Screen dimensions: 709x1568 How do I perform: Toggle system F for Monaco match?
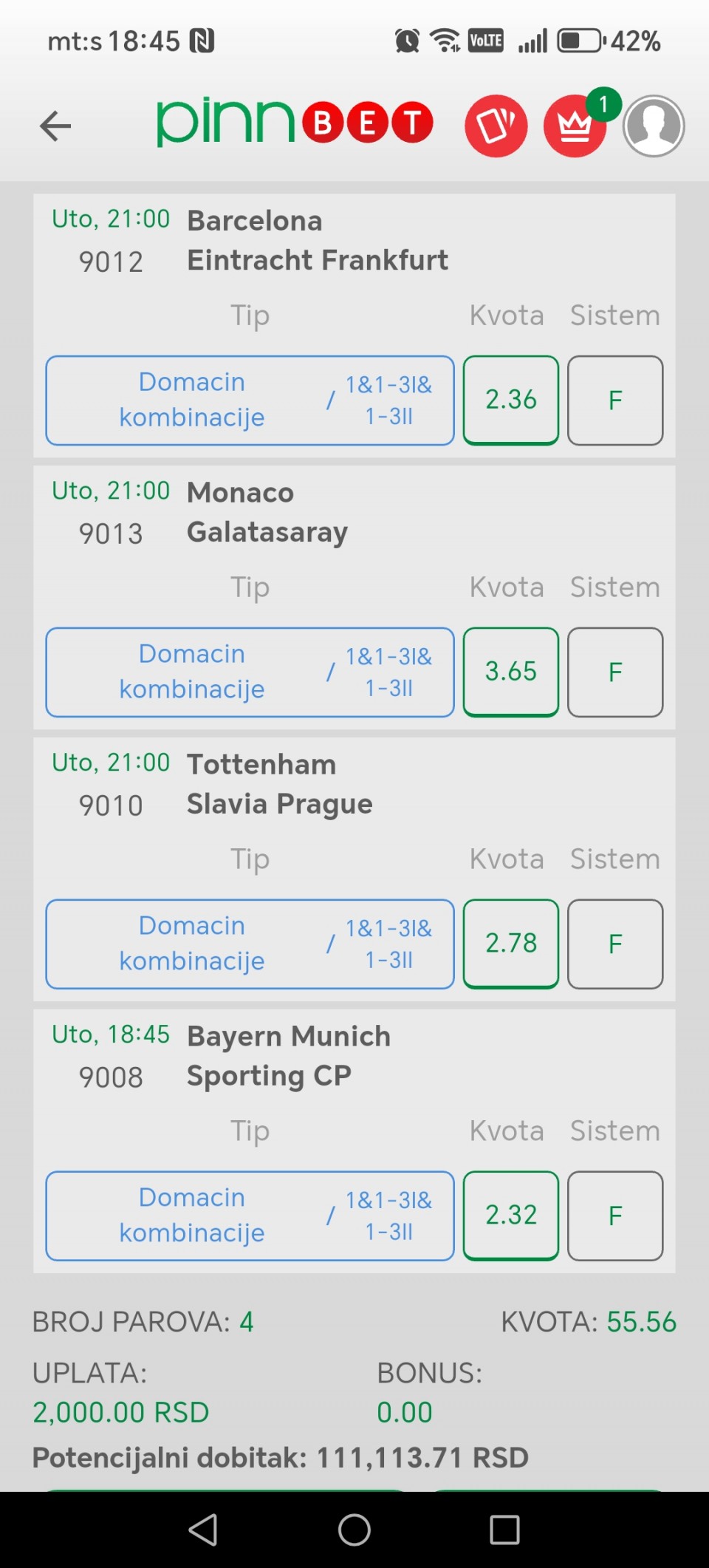[x=615, y=672]
